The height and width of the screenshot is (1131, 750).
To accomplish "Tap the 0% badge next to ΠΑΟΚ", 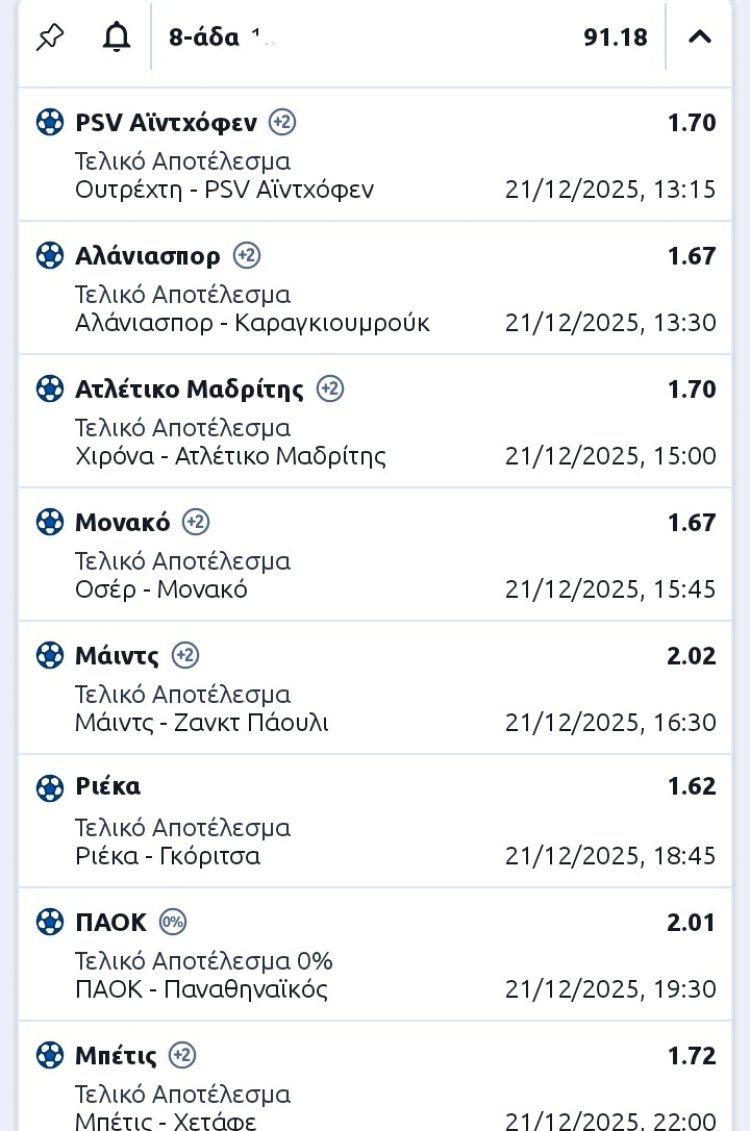I will 173,922.
